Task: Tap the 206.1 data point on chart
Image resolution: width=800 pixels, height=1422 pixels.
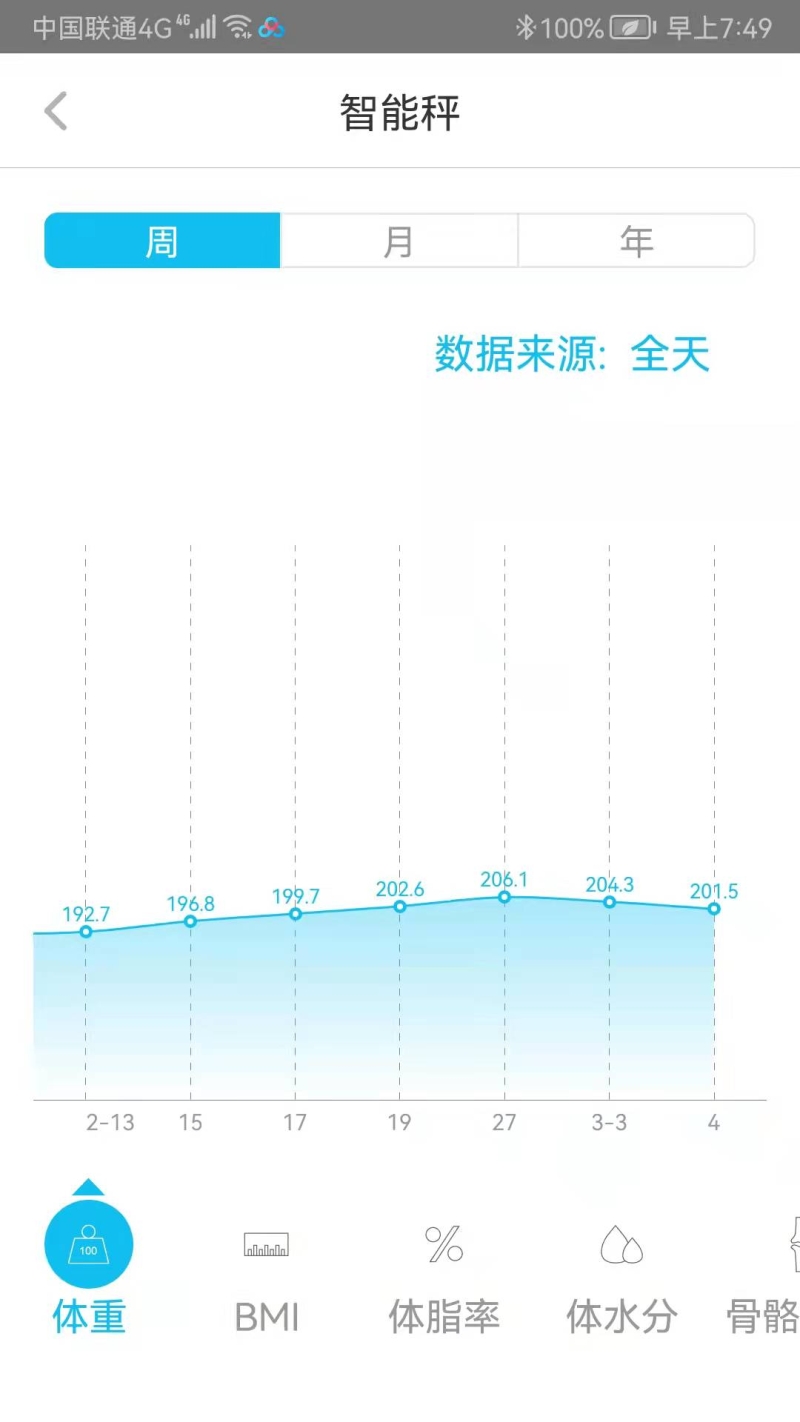Action: (504, 897)
